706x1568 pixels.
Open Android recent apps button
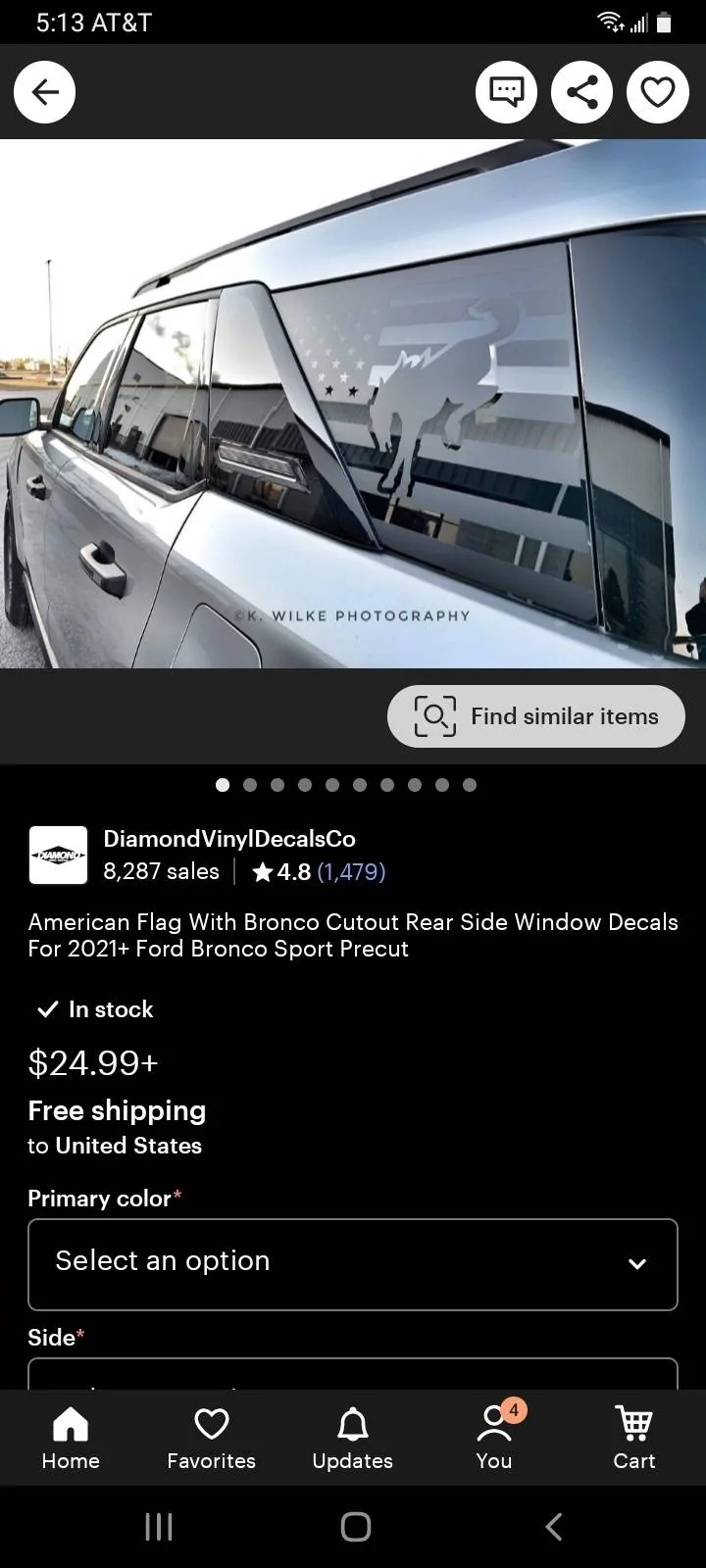pos(158,1526)
